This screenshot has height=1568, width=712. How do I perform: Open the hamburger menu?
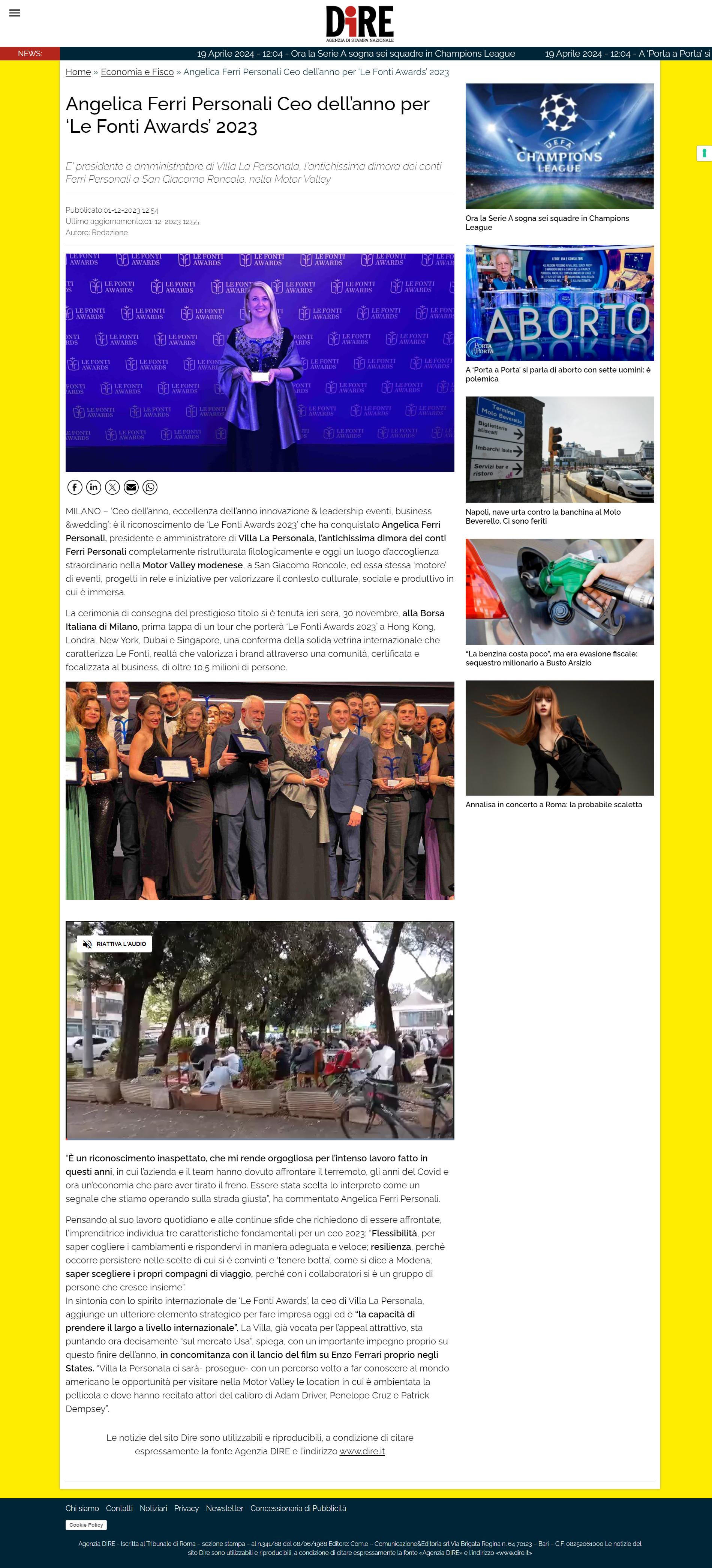pyautogui.click(x=15, y=13)
